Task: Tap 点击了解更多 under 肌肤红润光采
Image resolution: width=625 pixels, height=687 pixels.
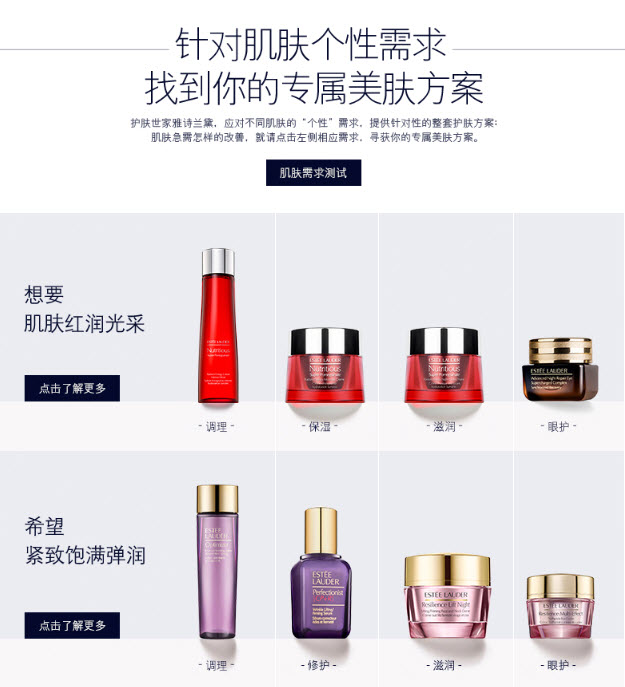Action: click(x=72, y=388)
